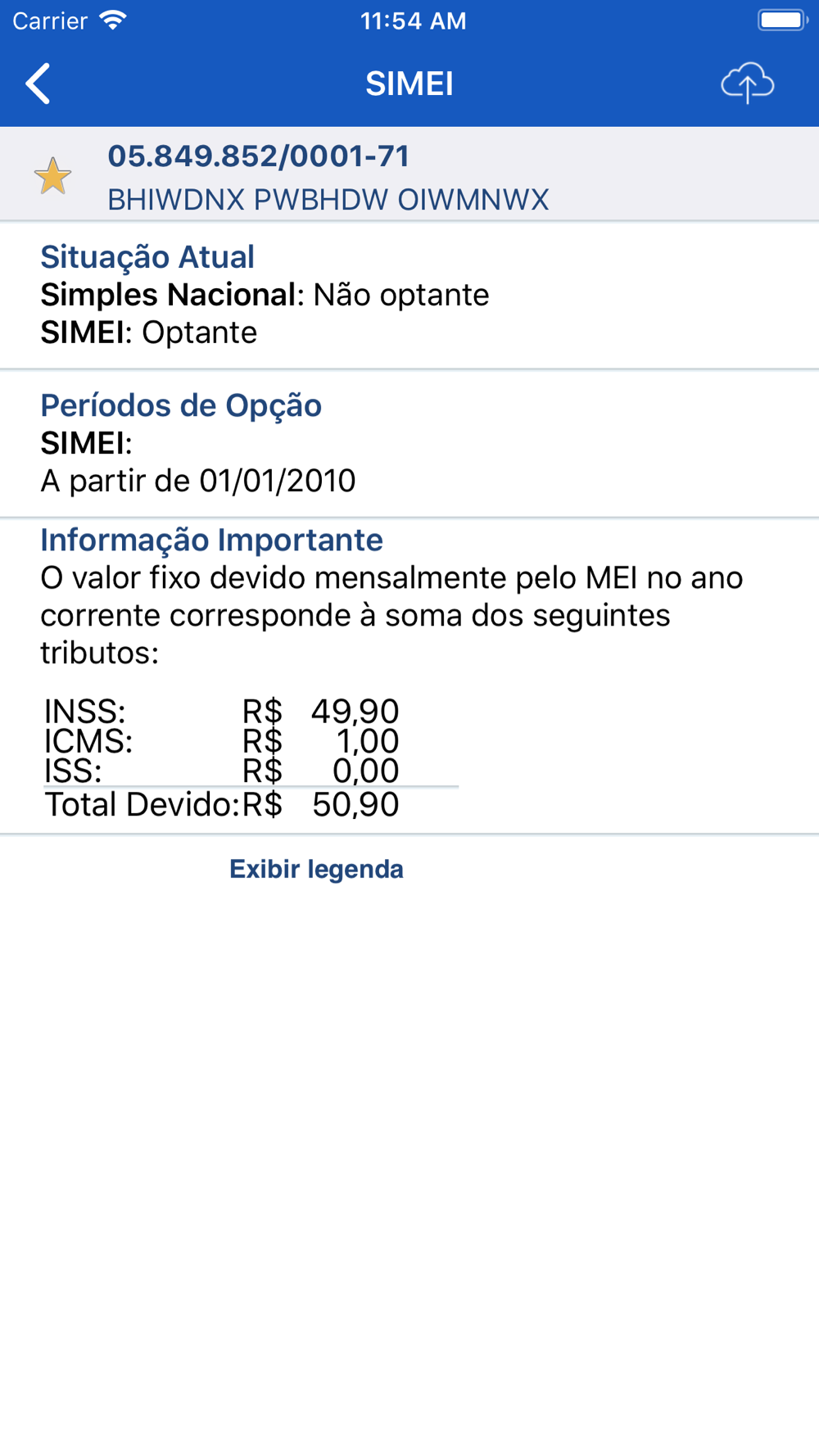Open the Exibir legenda link
The width and height of the screenshot is (819, 1456).
[316, 869]
